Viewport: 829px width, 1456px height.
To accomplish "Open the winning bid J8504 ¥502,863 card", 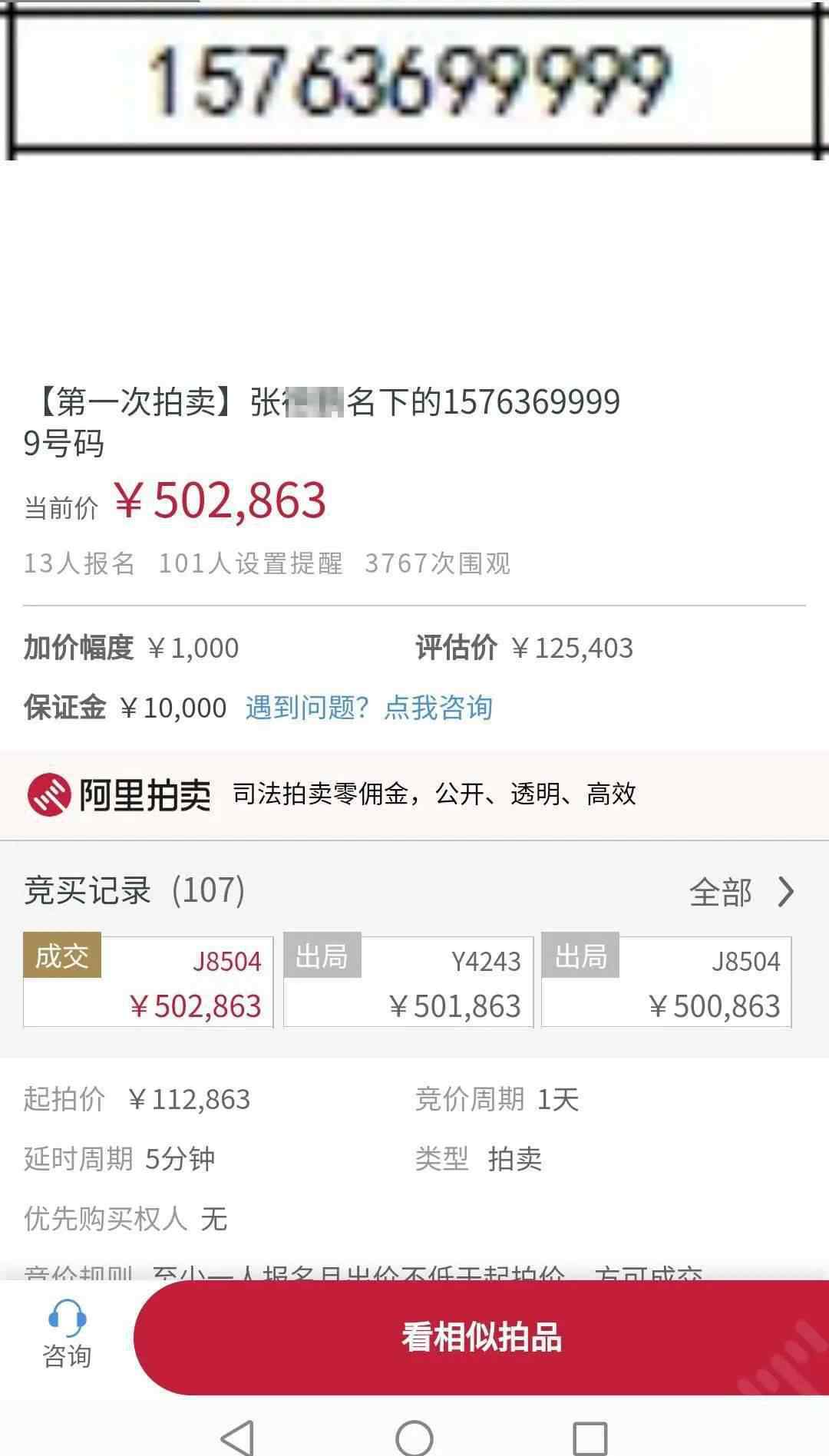I will 148,980.
